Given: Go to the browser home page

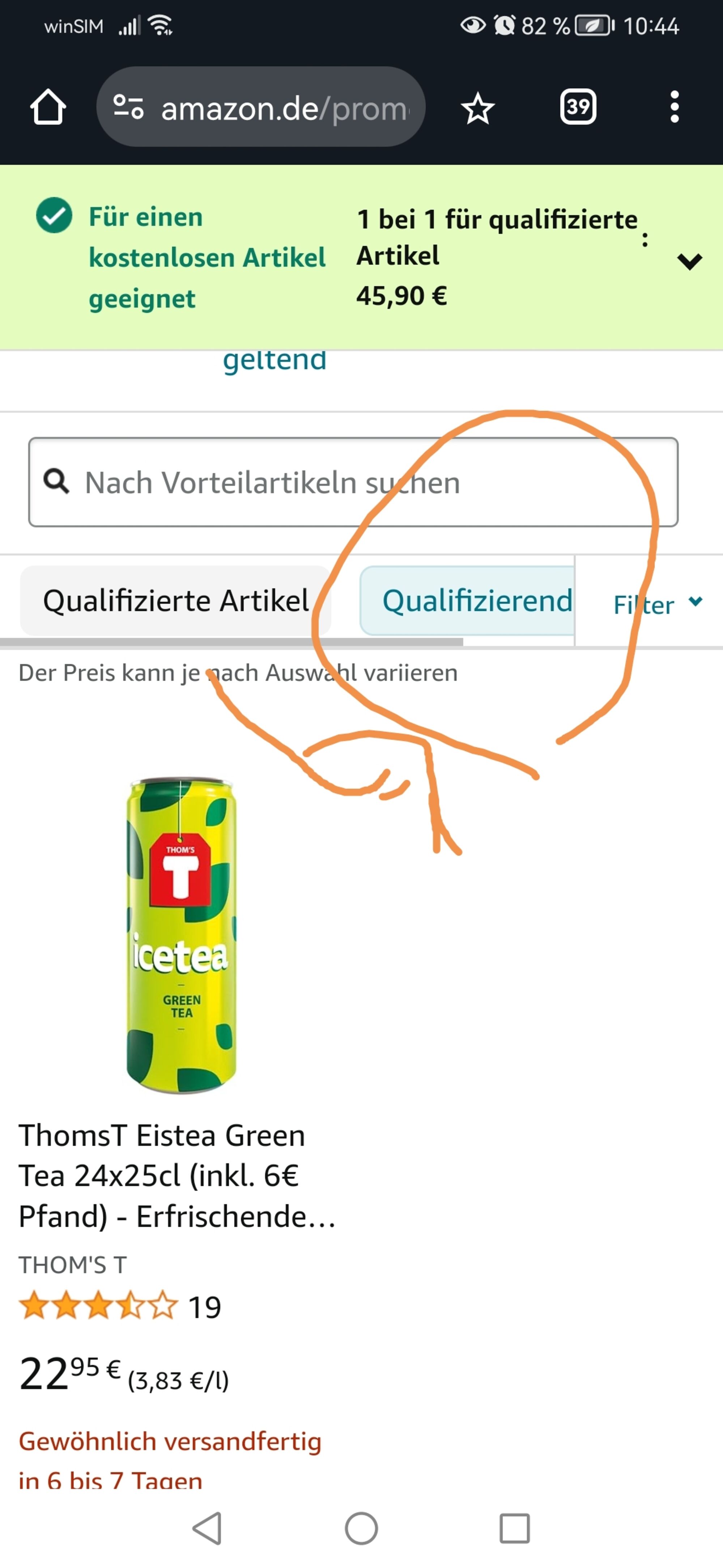Looking at the screenshot, I should [48, 107].
